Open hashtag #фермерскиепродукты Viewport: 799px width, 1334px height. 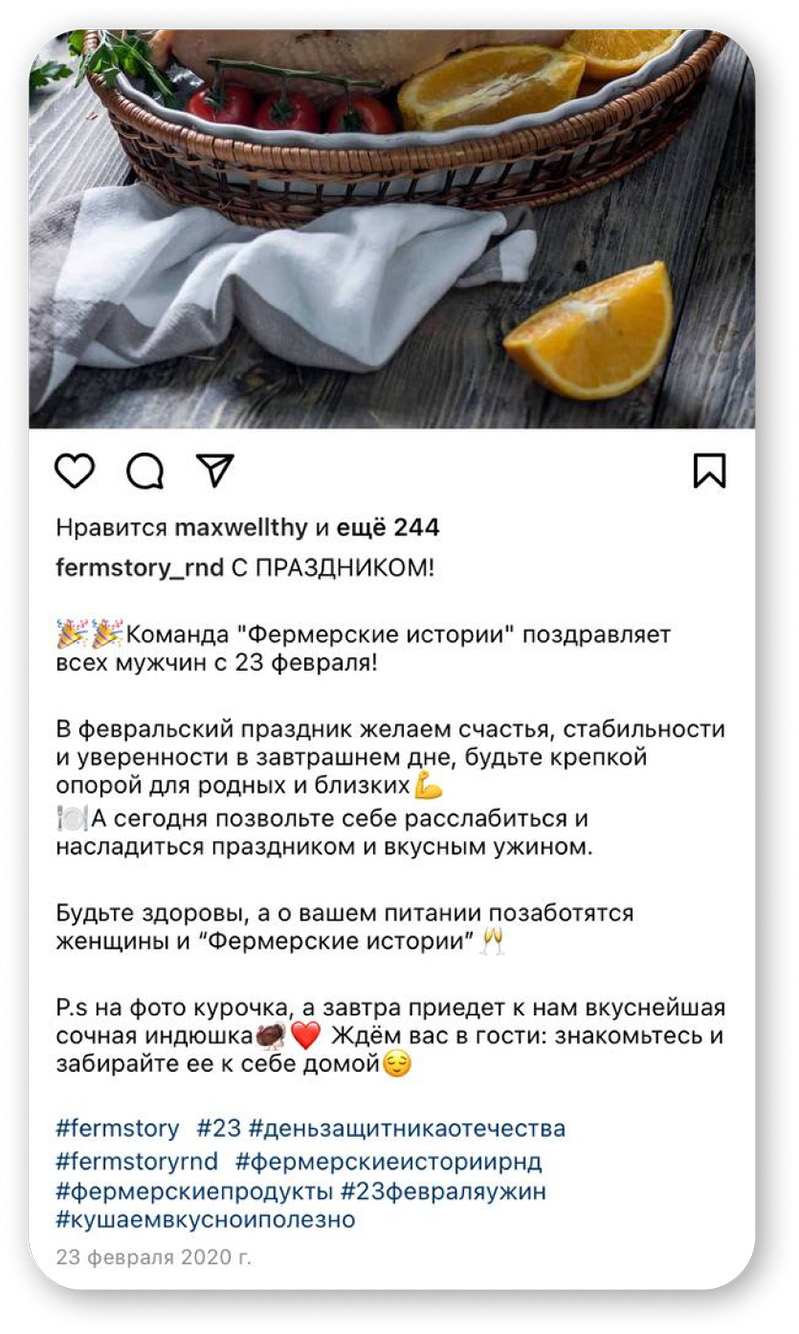tap(194, 1192)
